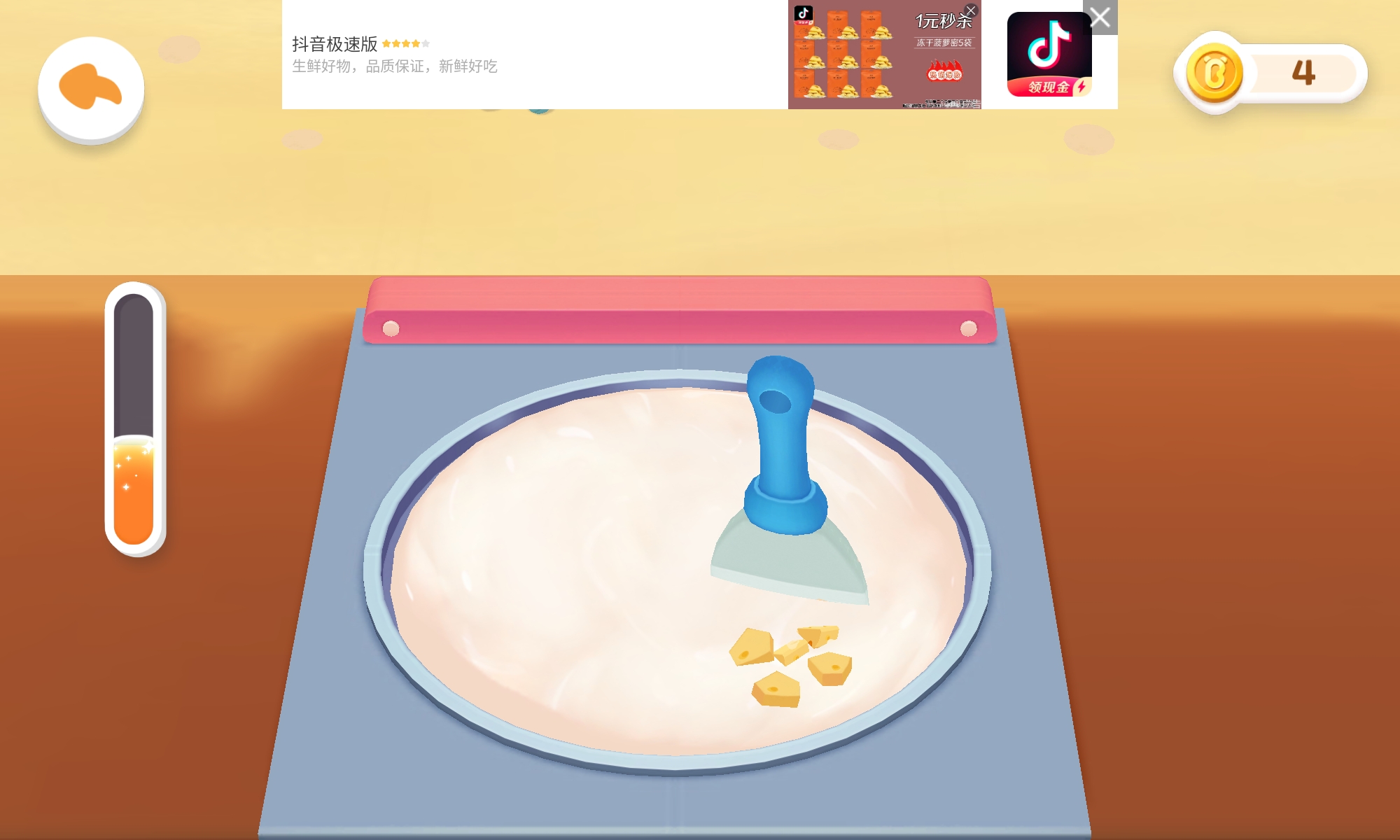The height and width of the screenshot is (840, 1400).
Task: Open the 1元秒杀 product ad image
Action: (x=884, y=55)
